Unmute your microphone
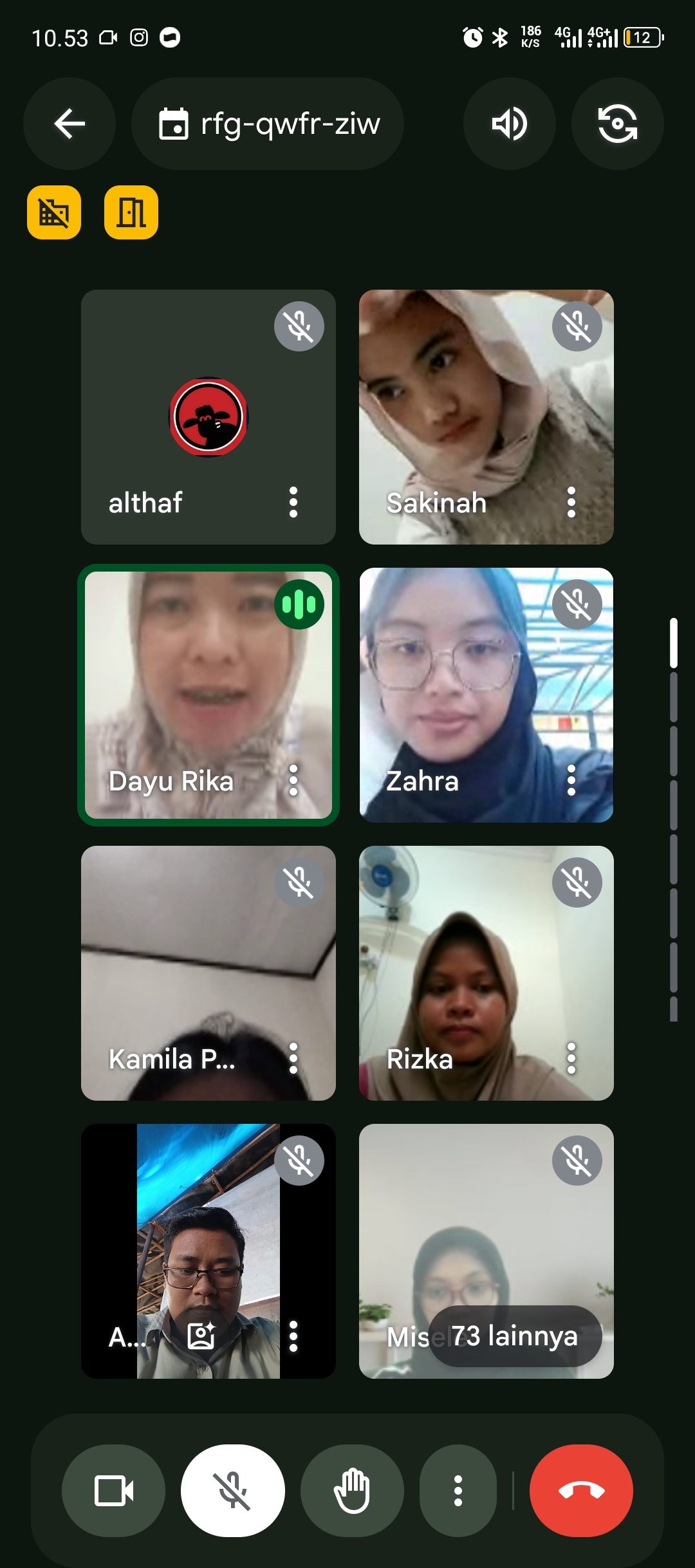This screenshot has height=1568, width=695. [233, 1491]
